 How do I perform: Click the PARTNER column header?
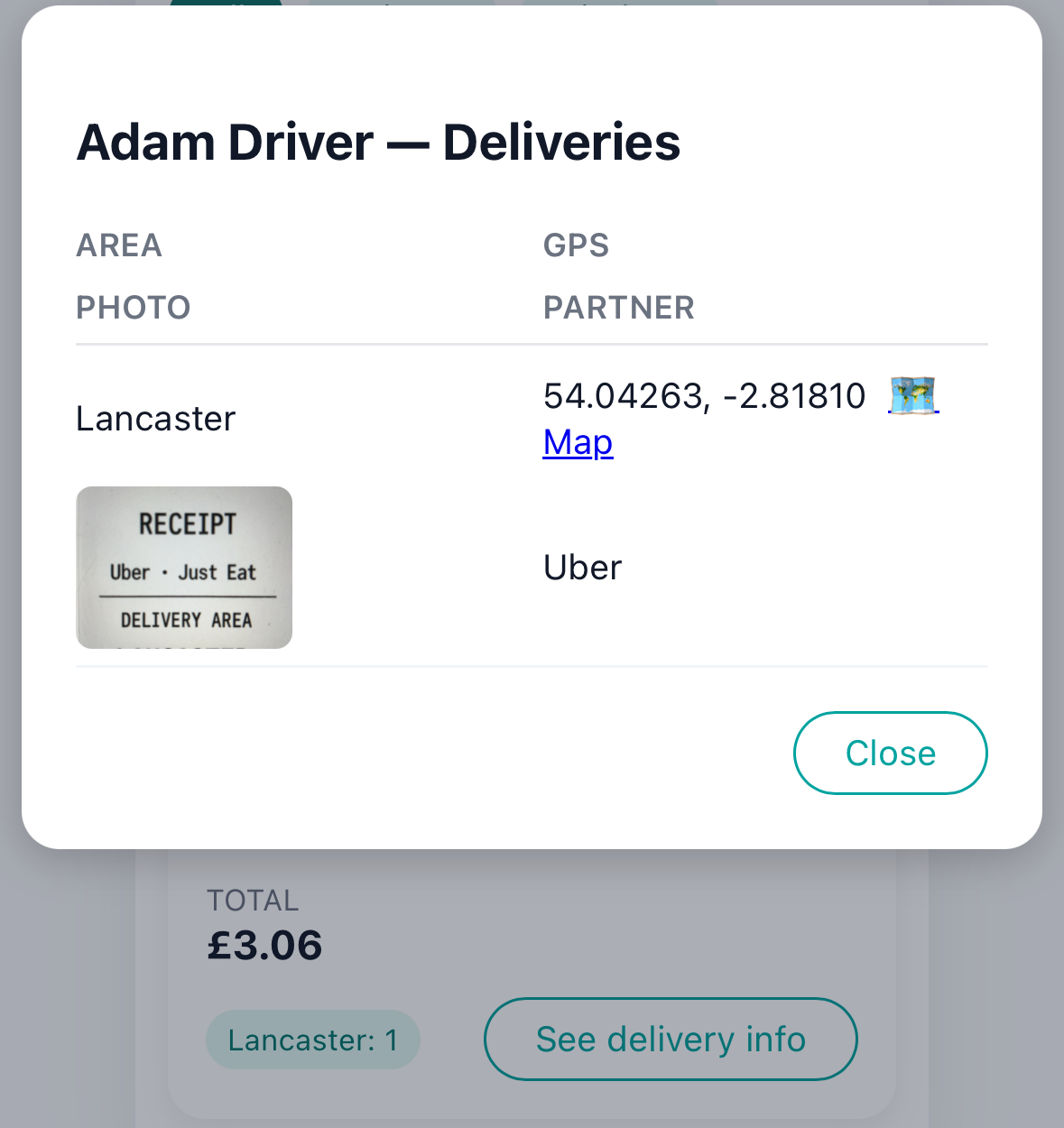pos(618,308)
